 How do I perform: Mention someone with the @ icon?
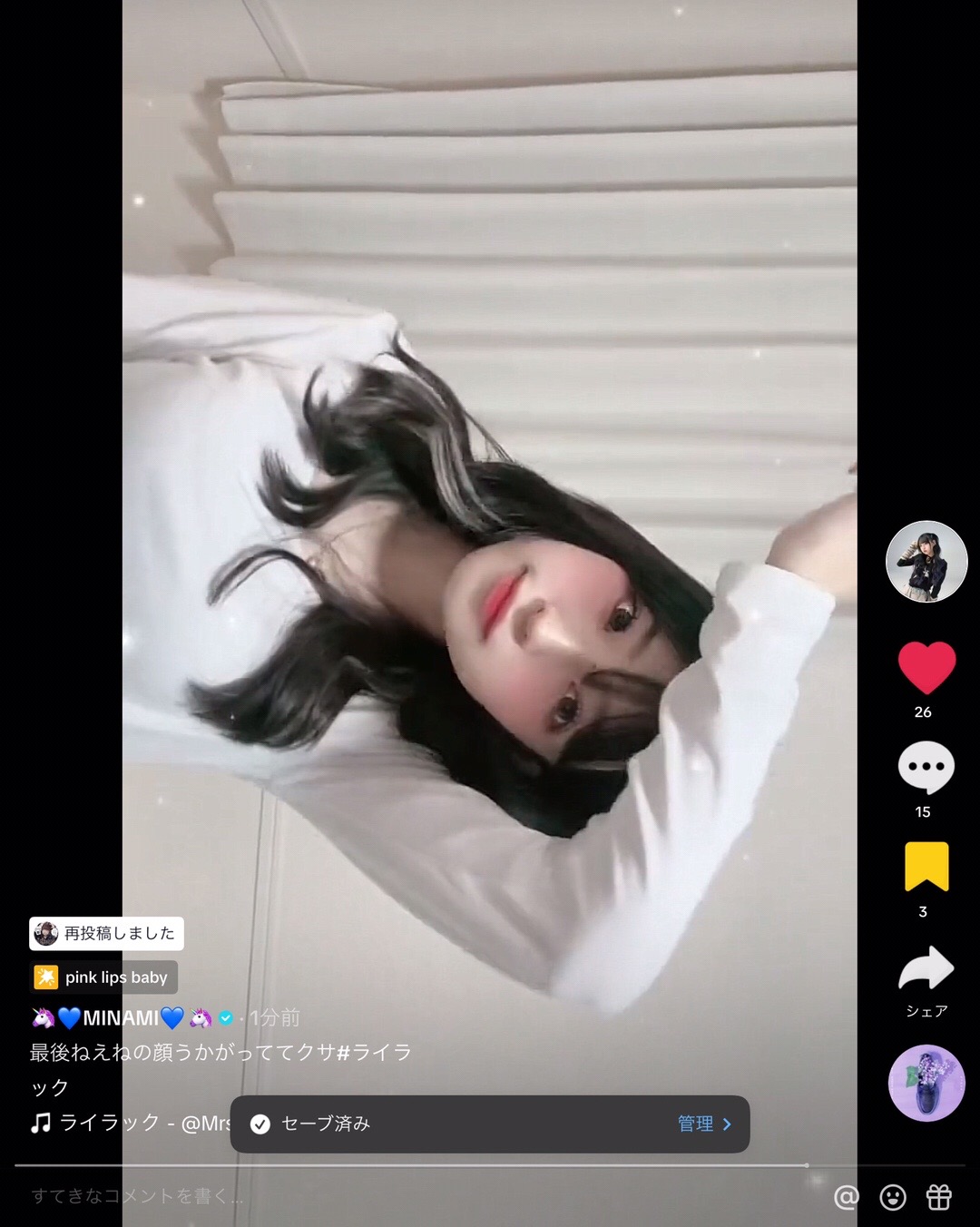[846, 1197]
